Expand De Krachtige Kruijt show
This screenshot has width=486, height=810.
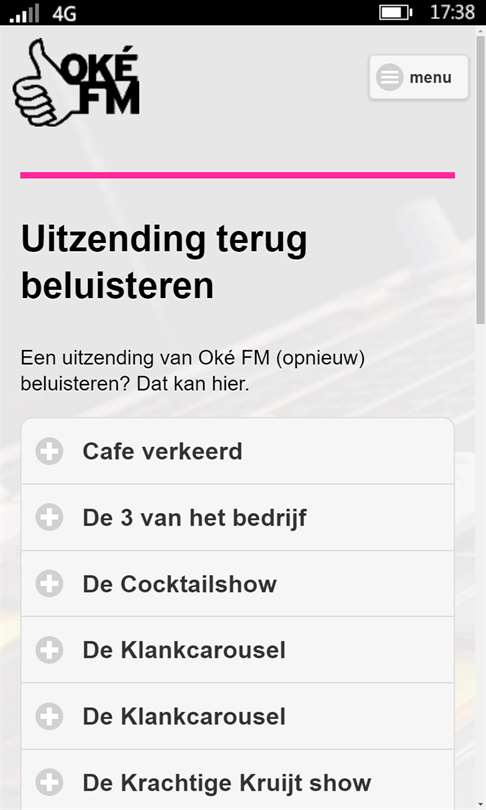238,780
